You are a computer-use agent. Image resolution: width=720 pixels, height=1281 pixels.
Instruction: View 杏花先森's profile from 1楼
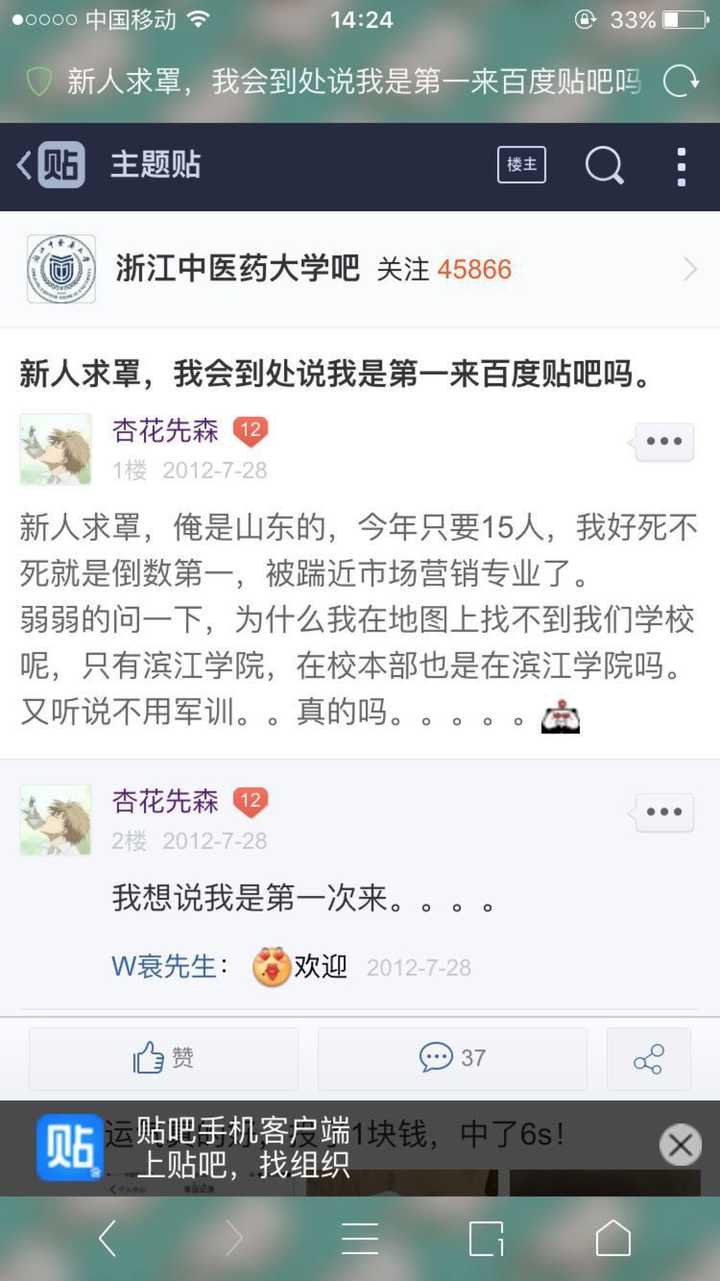pos(165,432)
